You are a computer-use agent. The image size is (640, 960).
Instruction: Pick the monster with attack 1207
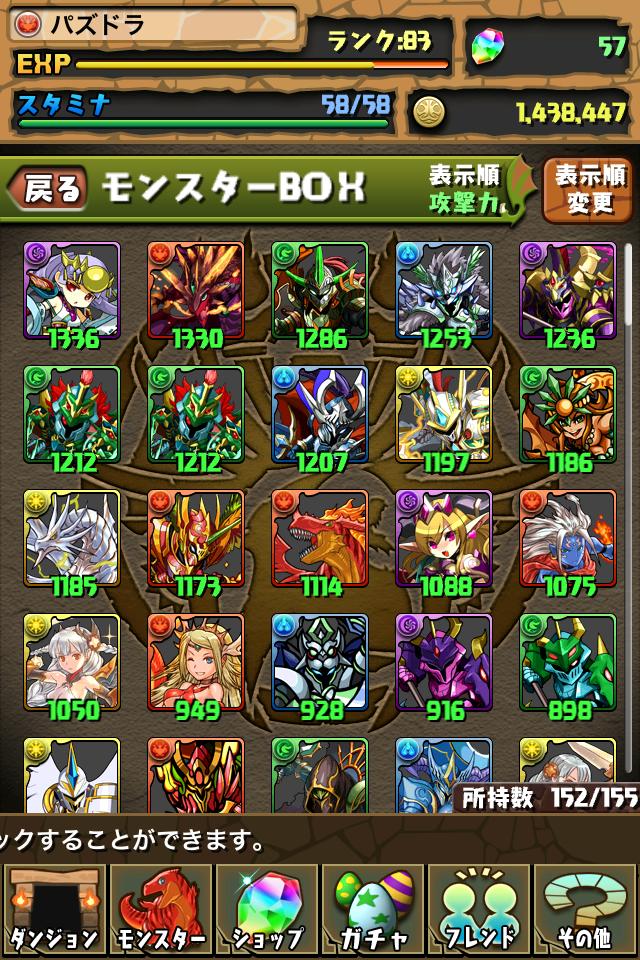(x=319, y=415)
